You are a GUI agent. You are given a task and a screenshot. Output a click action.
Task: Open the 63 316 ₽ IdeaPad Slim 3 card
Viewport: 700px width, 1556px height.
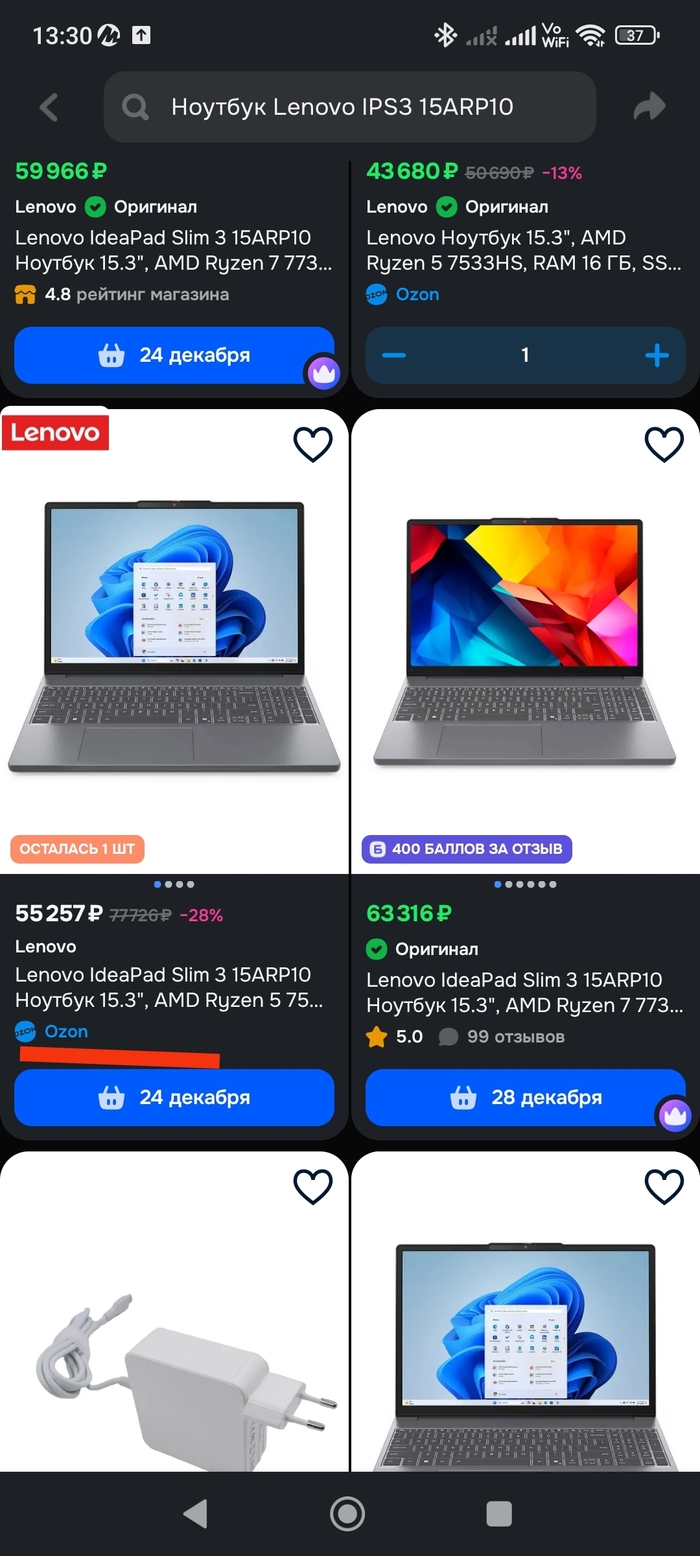(x=525, y=640)
